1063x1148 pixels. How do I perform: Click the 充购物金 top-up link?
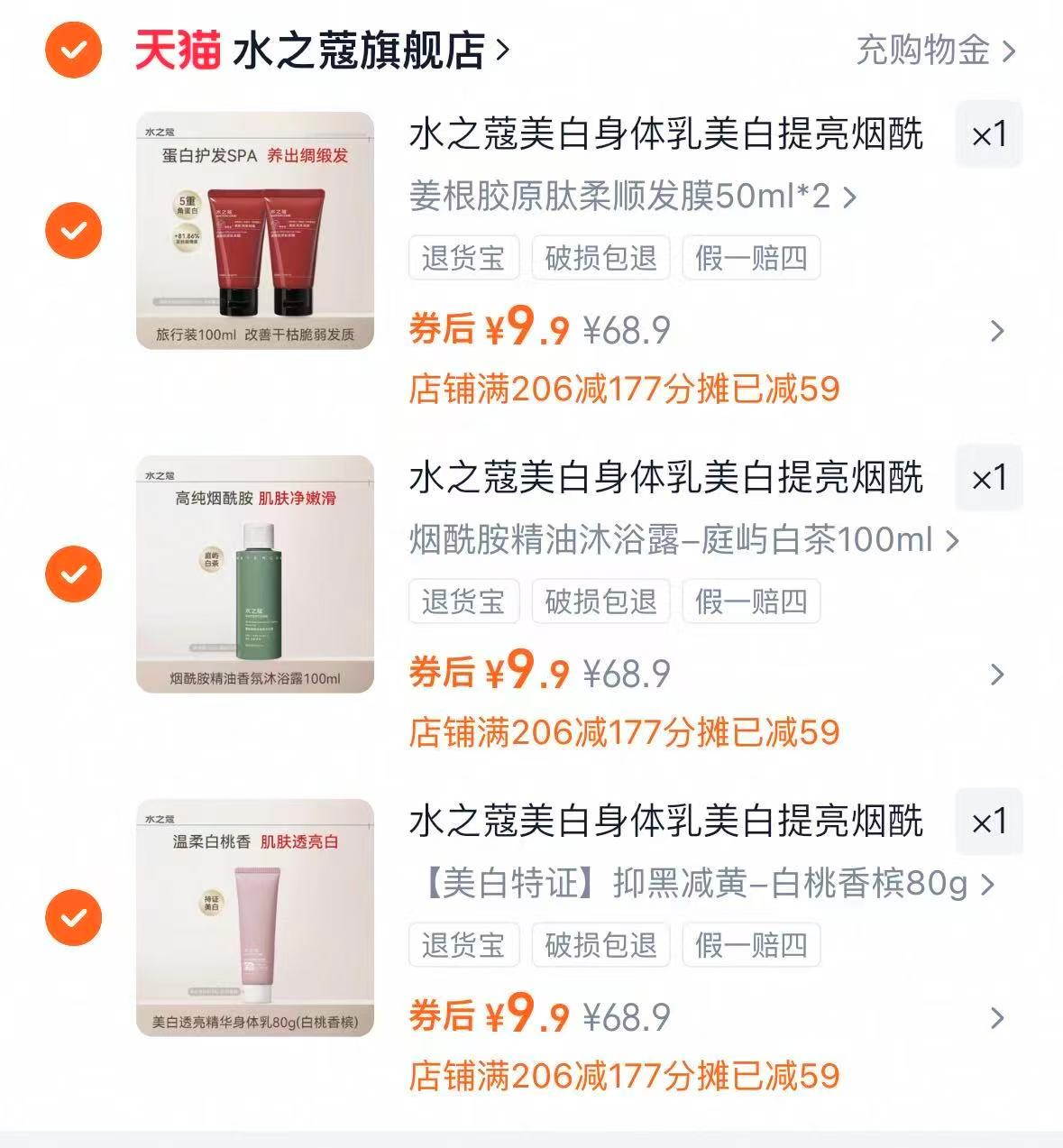(x=924, y=51)
